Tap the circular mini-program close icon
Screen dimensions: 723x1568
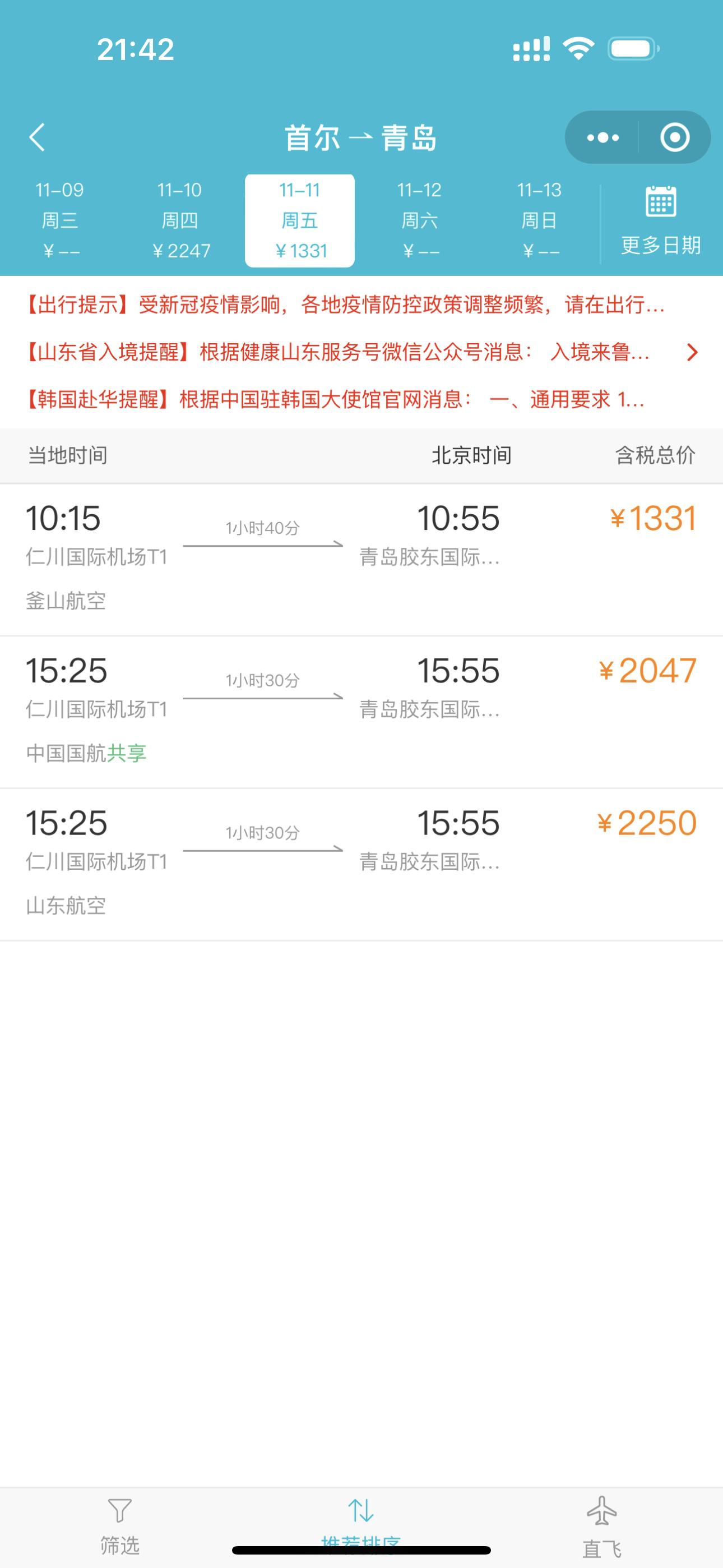coord(675,137)
